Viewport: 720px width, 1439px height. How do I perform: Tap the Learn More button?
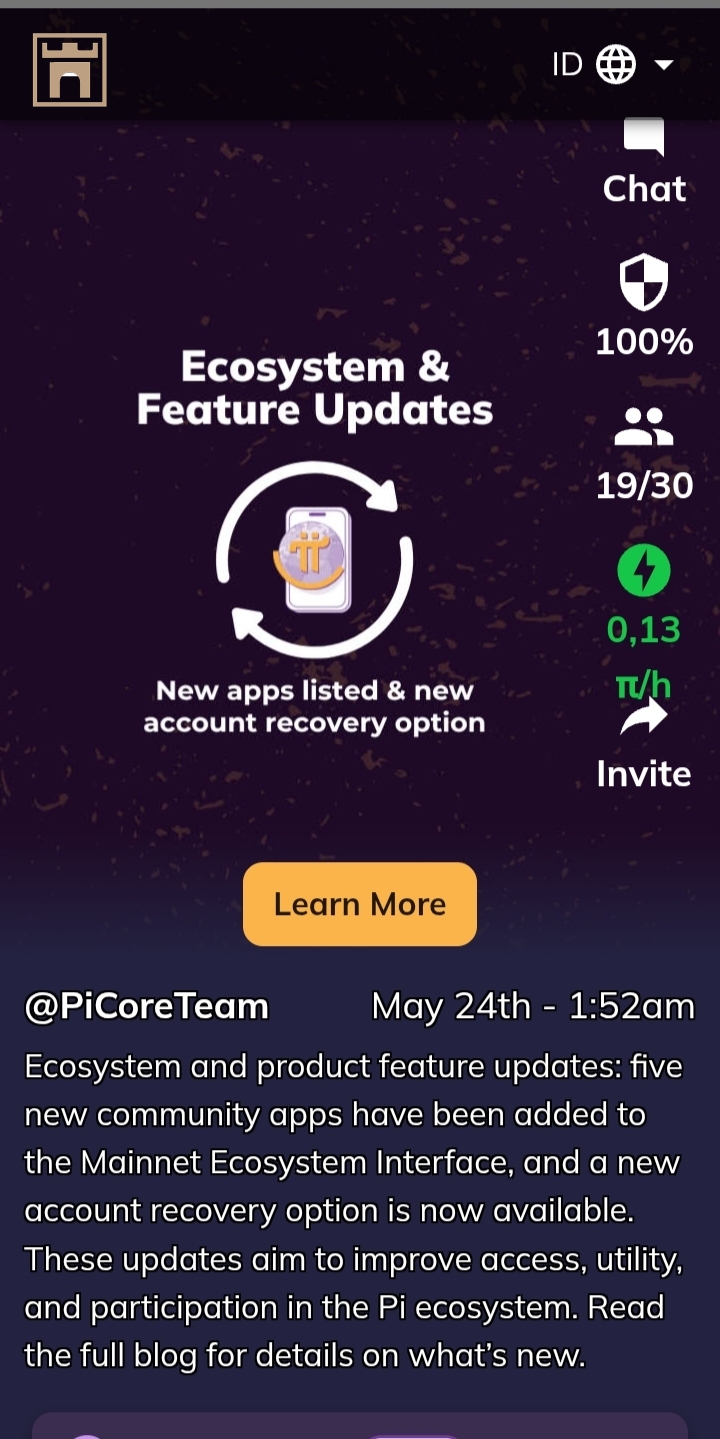[360, 904]
